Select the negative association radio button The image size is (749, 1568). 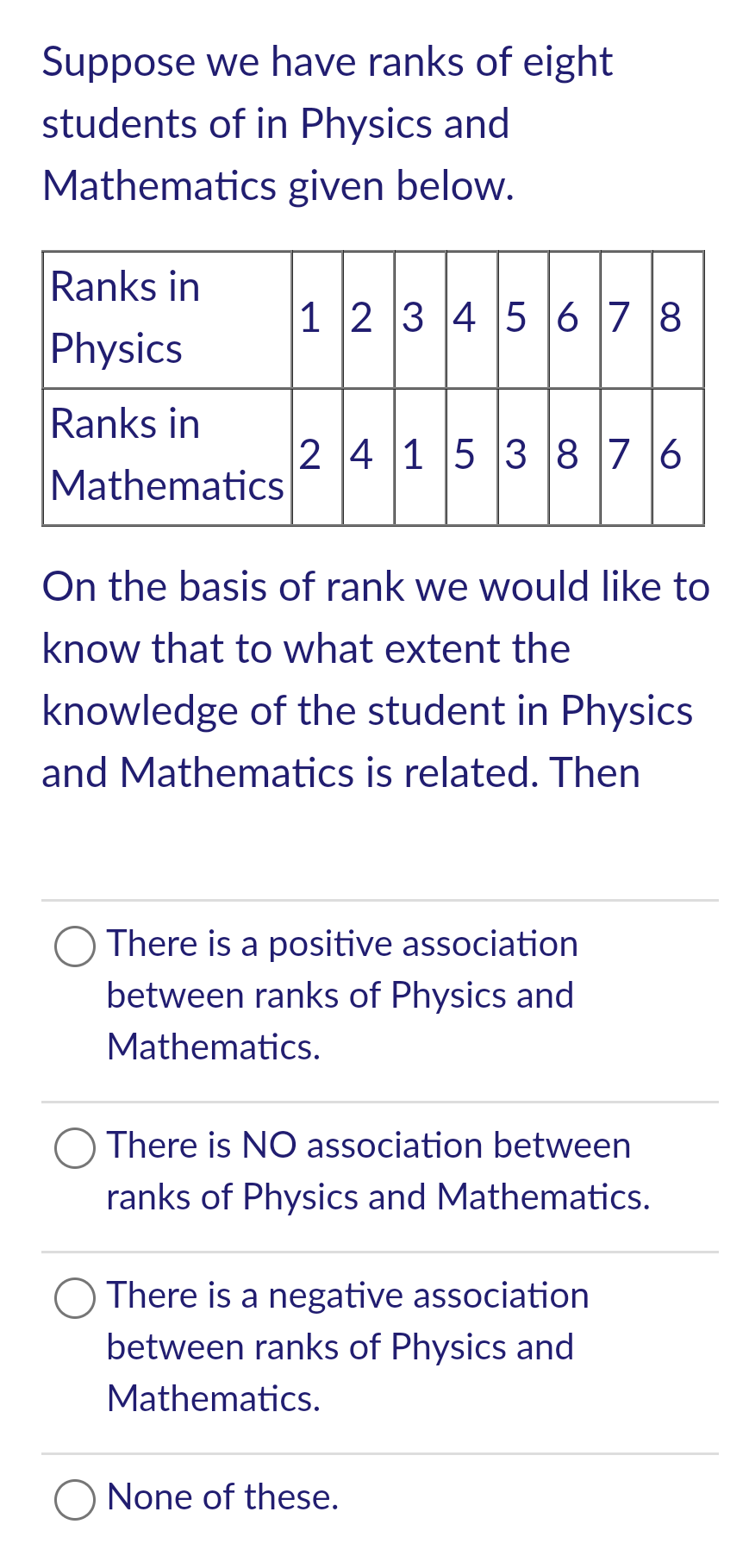(75, 1298)
